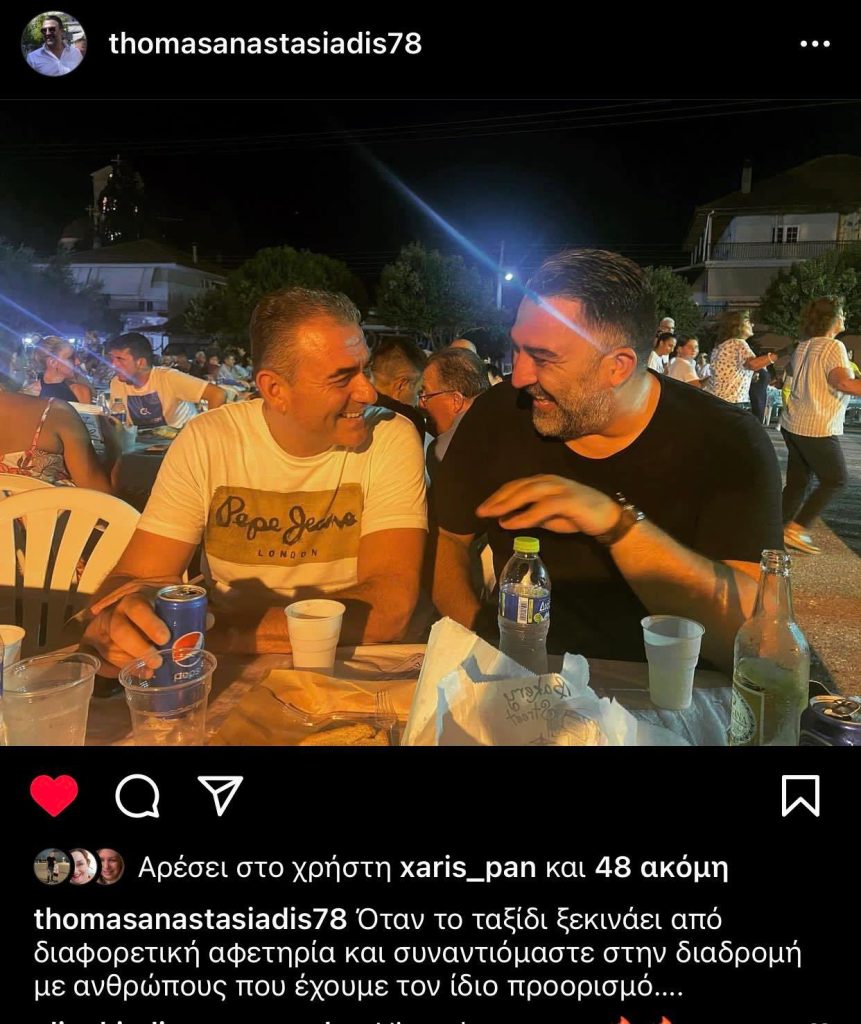This screenshot has width=861, height=1024.
Task: Open thomasanastasiadis78 profile picture at top
Action: (x=53, y=44)
